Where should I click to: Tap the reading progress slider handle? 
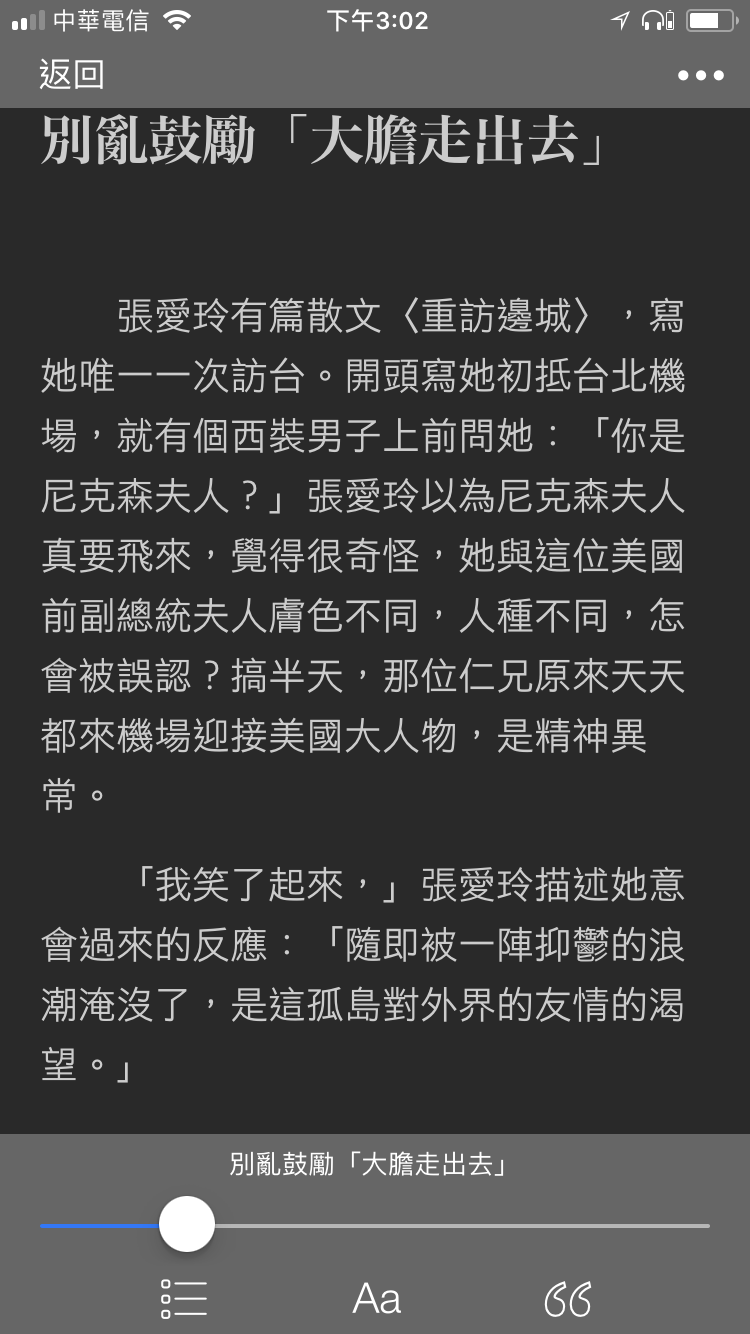(x=187, y=1224)
